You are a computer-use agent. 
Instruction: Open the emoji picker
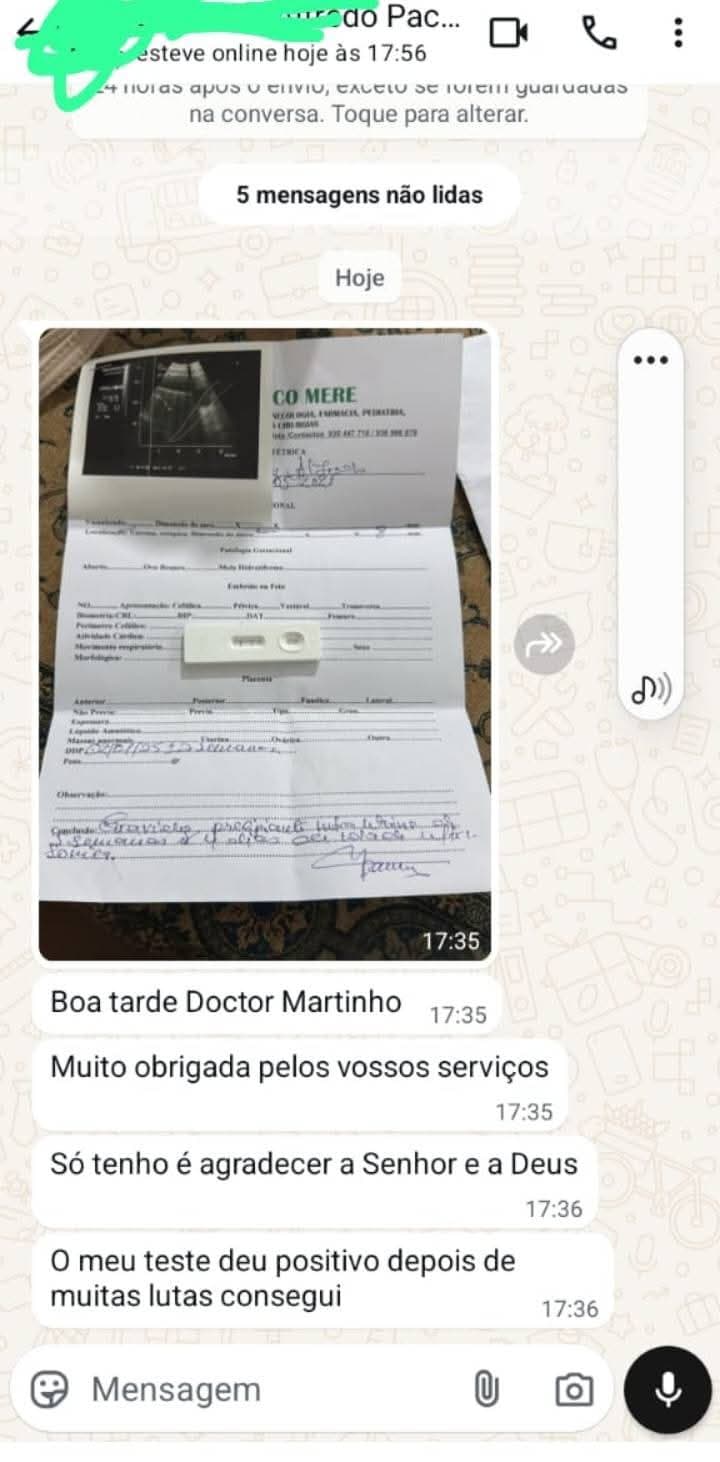(49, 1389)
